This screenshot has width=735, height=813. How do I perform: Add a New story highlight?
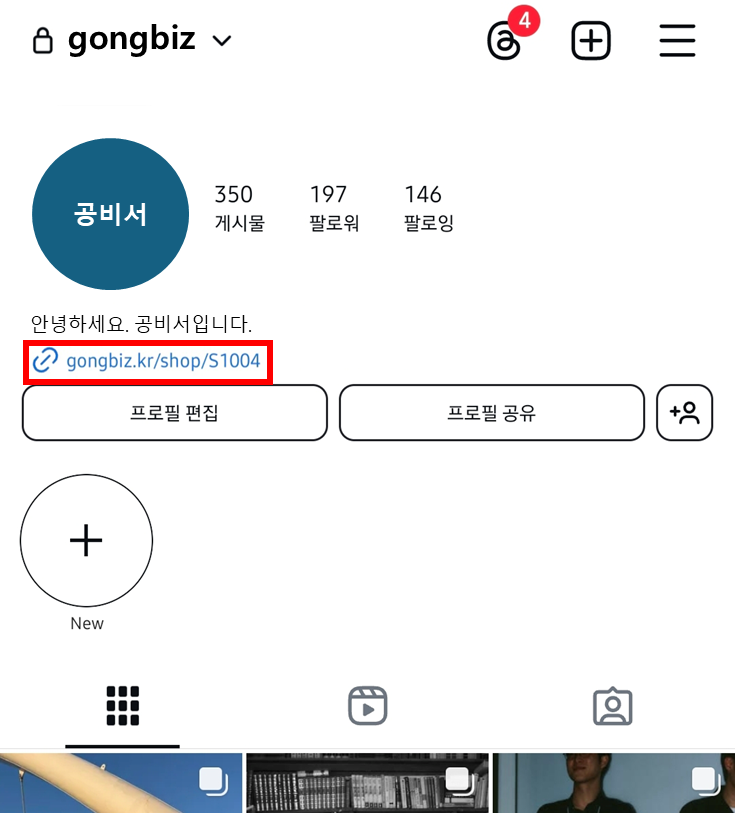coord(87,541)
